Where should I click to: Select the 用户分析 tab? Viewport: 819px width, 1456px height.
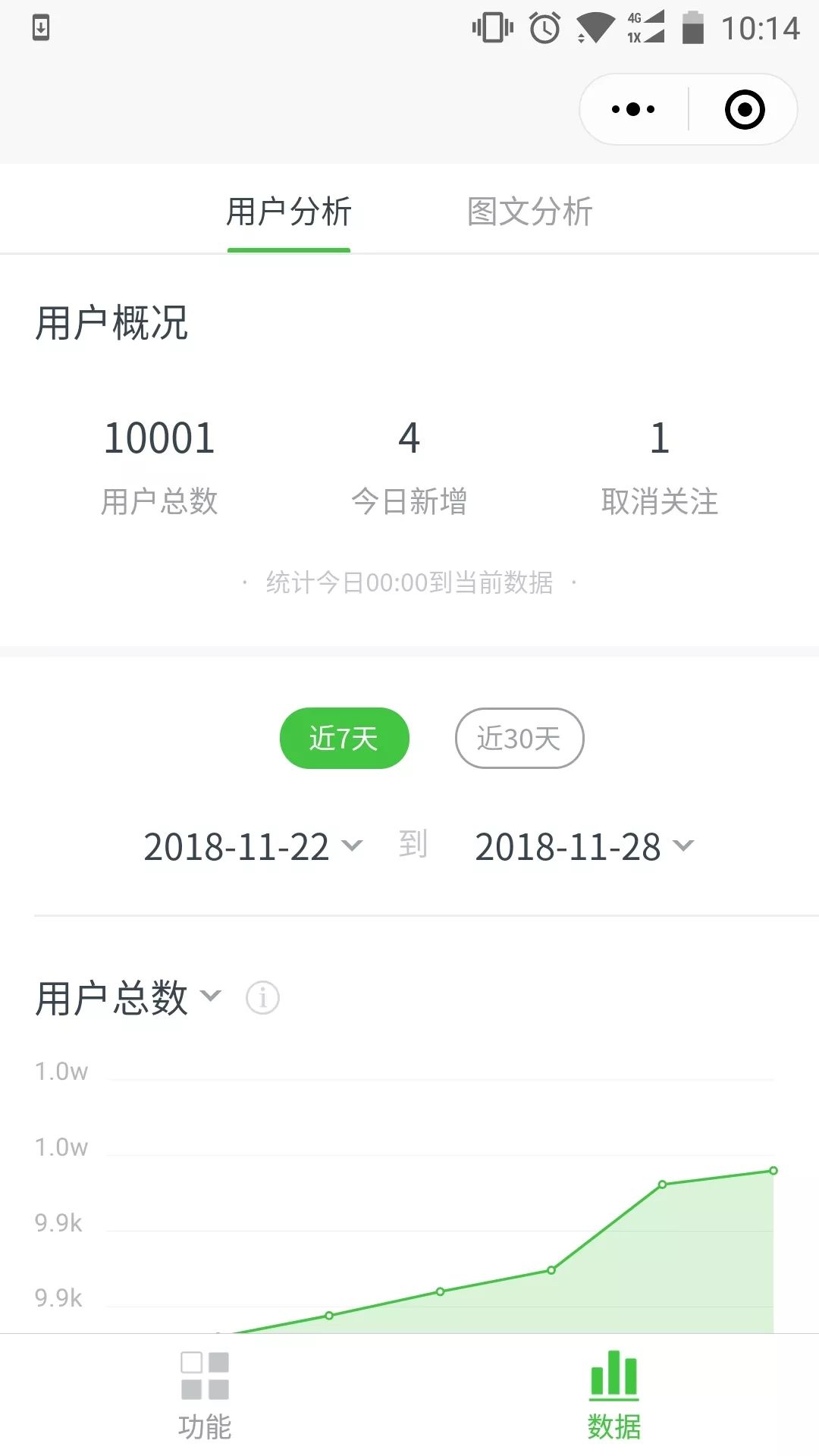coord(289,212)
